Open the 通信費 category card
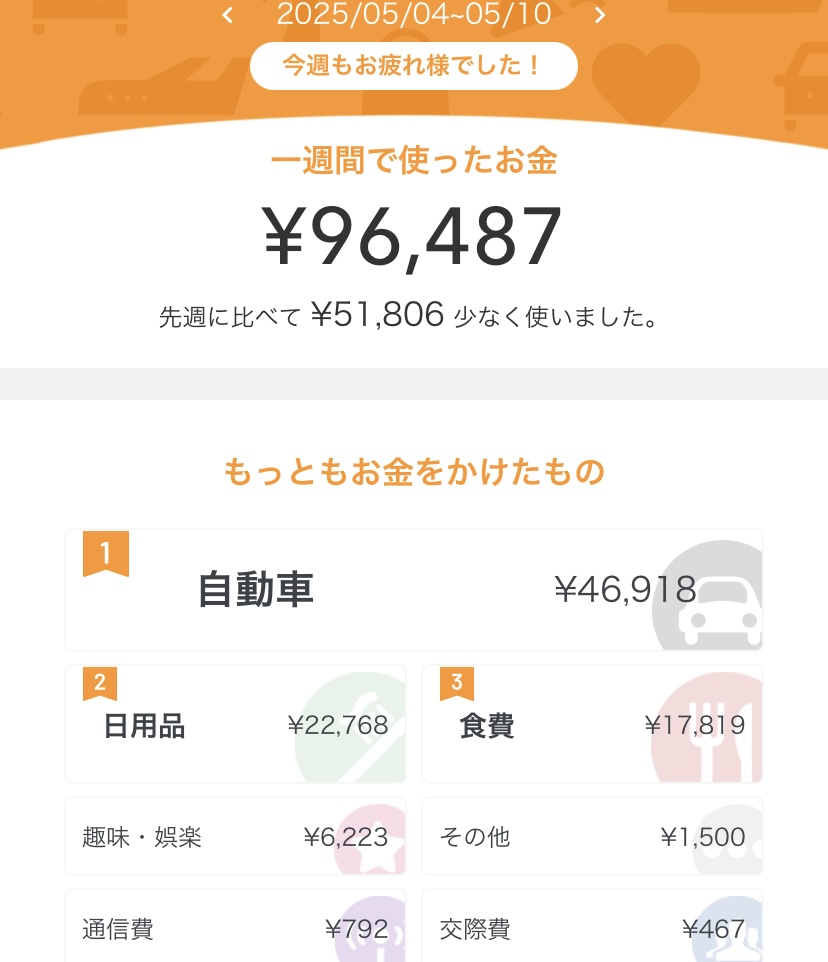Viewport: 828px width, 962px height. click(x=235, y=929)
